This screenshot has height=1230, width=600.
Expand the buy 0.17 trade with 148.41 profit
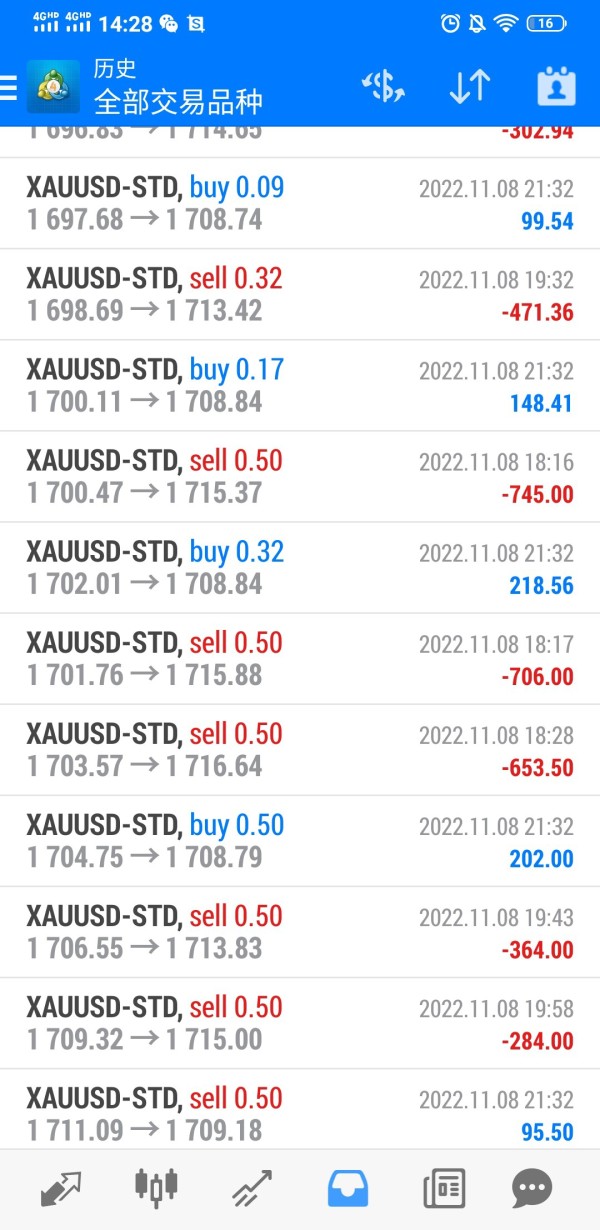tap(300, 385)
